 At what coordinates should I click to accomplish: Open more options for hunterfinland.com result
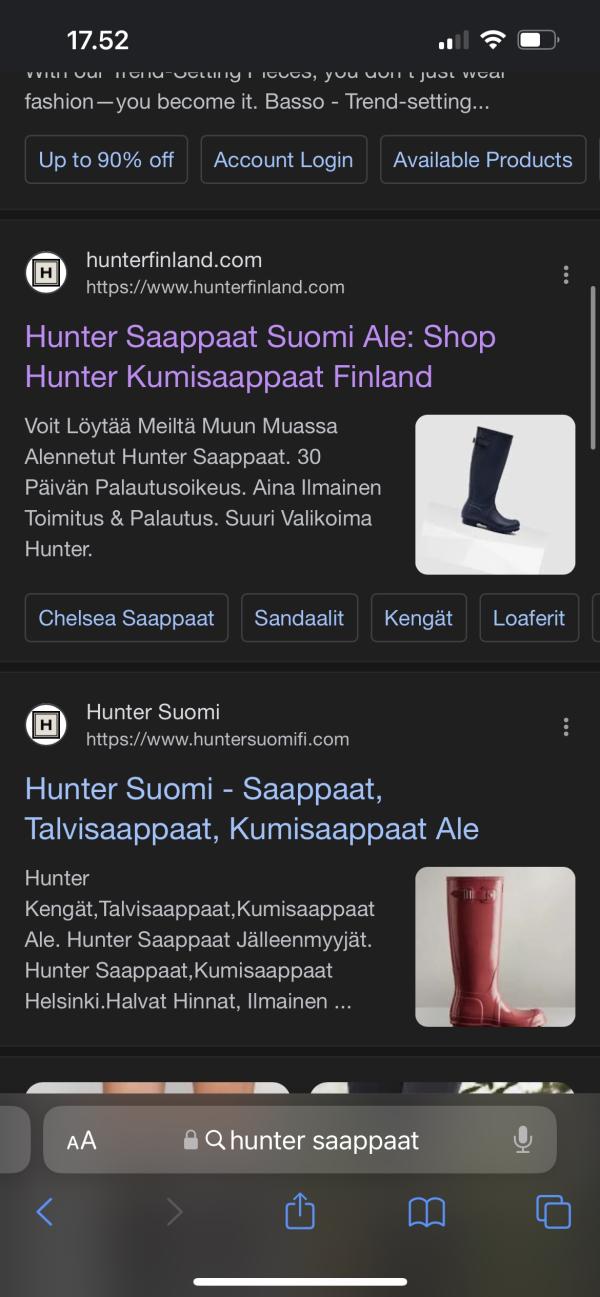pyautogui.click(x=566, y=274)
